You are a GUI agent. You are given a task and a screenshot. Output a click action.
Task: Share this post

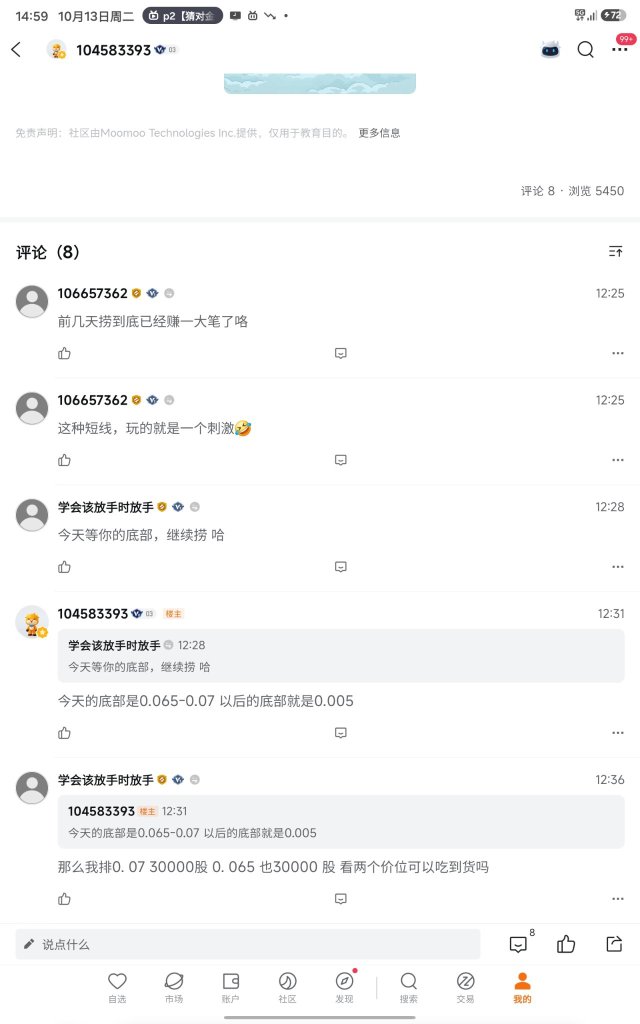[614, 944]
